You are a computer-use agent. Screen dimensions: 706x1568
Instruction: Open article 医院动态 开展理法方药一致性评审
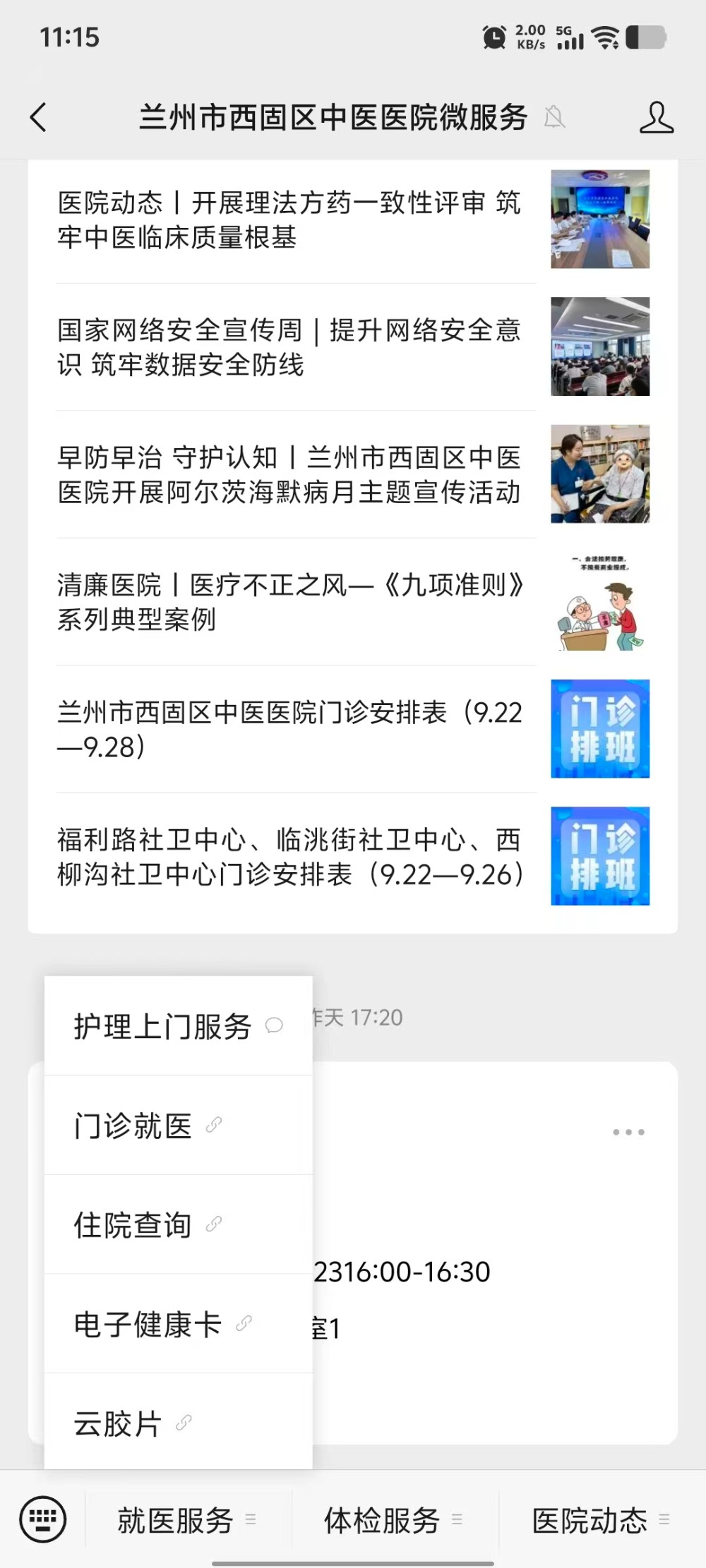pos(289,219)
